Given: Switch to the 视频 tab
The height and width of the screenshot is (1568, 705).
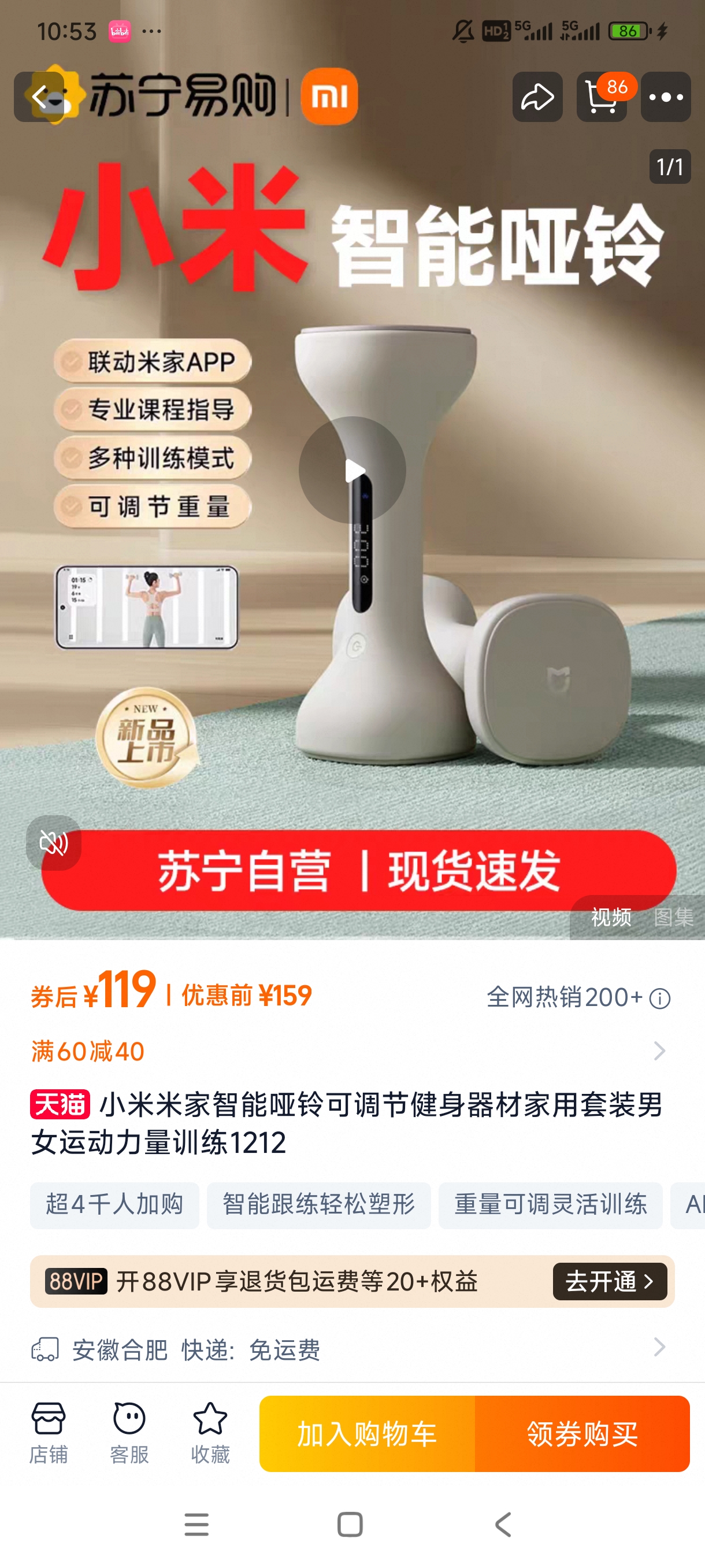Looking at the screenshot, I should pos(611,917).
